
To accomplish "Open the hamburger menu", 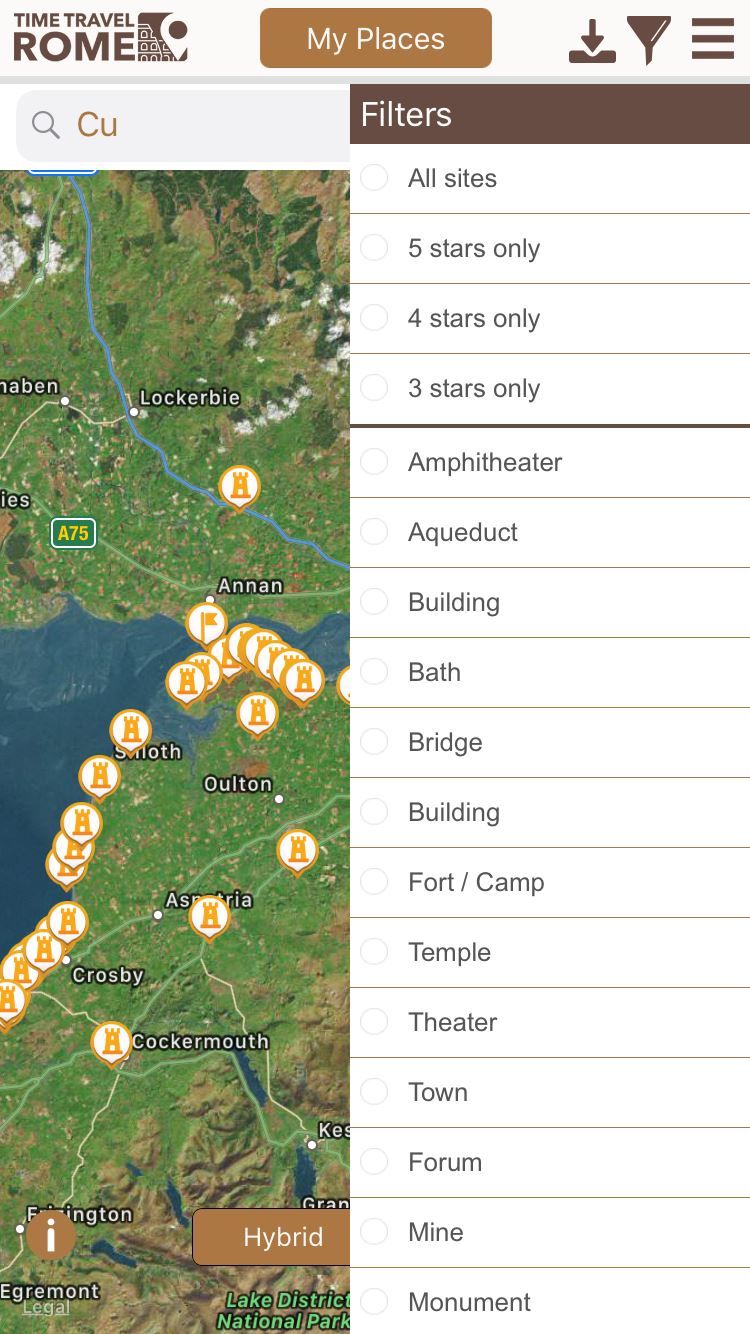I will coord(713,38).
